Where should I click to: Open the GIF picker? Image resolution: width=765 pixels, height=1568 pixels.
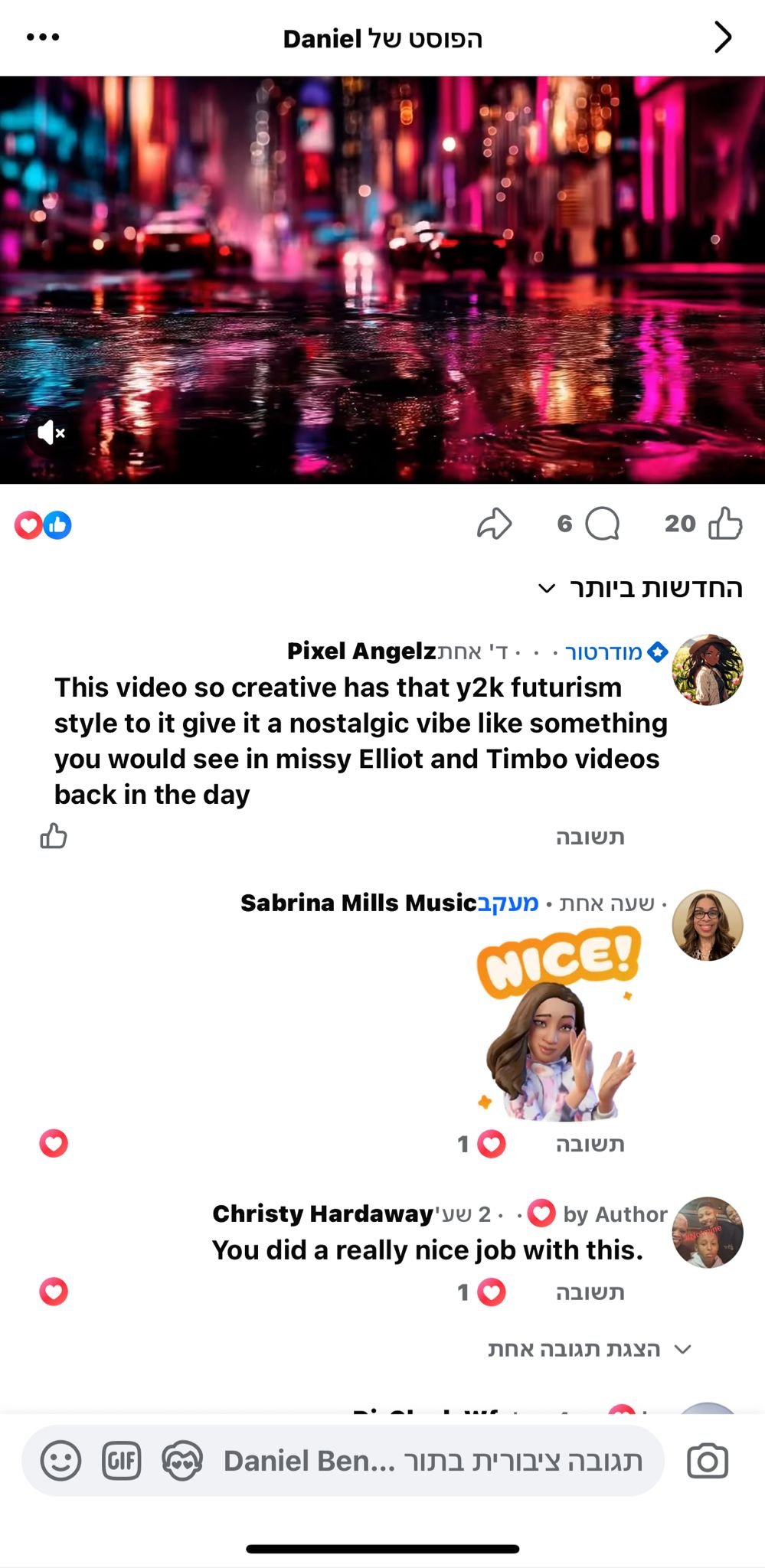pos(122,1461)
